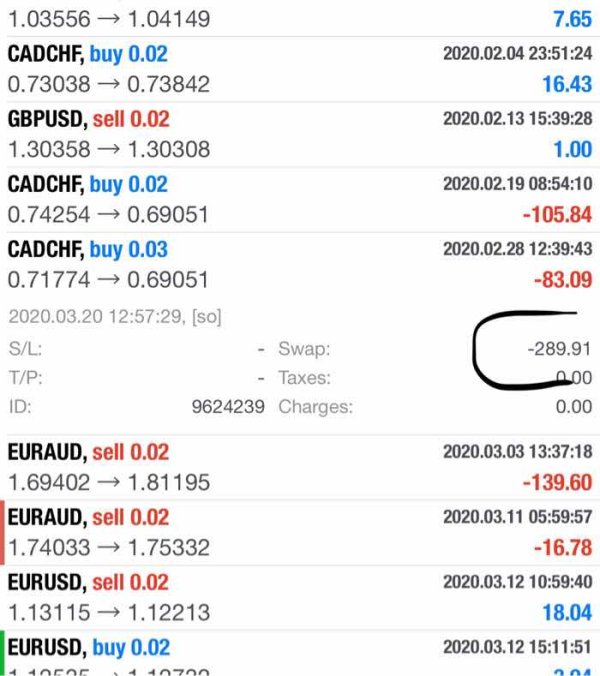Expand the EURUSD sell 0.02 trade
The image size is (600, 676).
[x=300, y=597]
